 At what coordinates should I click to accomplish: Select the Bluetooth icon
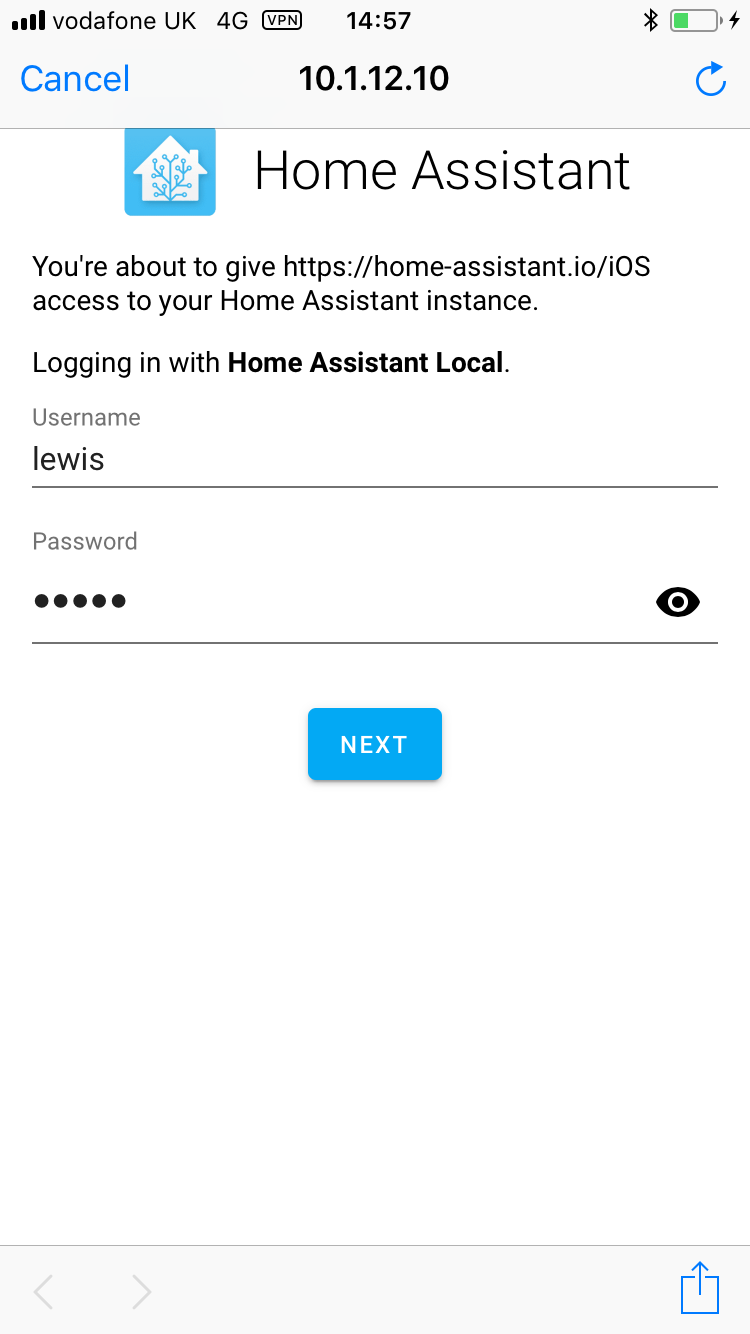pos(651,18)
